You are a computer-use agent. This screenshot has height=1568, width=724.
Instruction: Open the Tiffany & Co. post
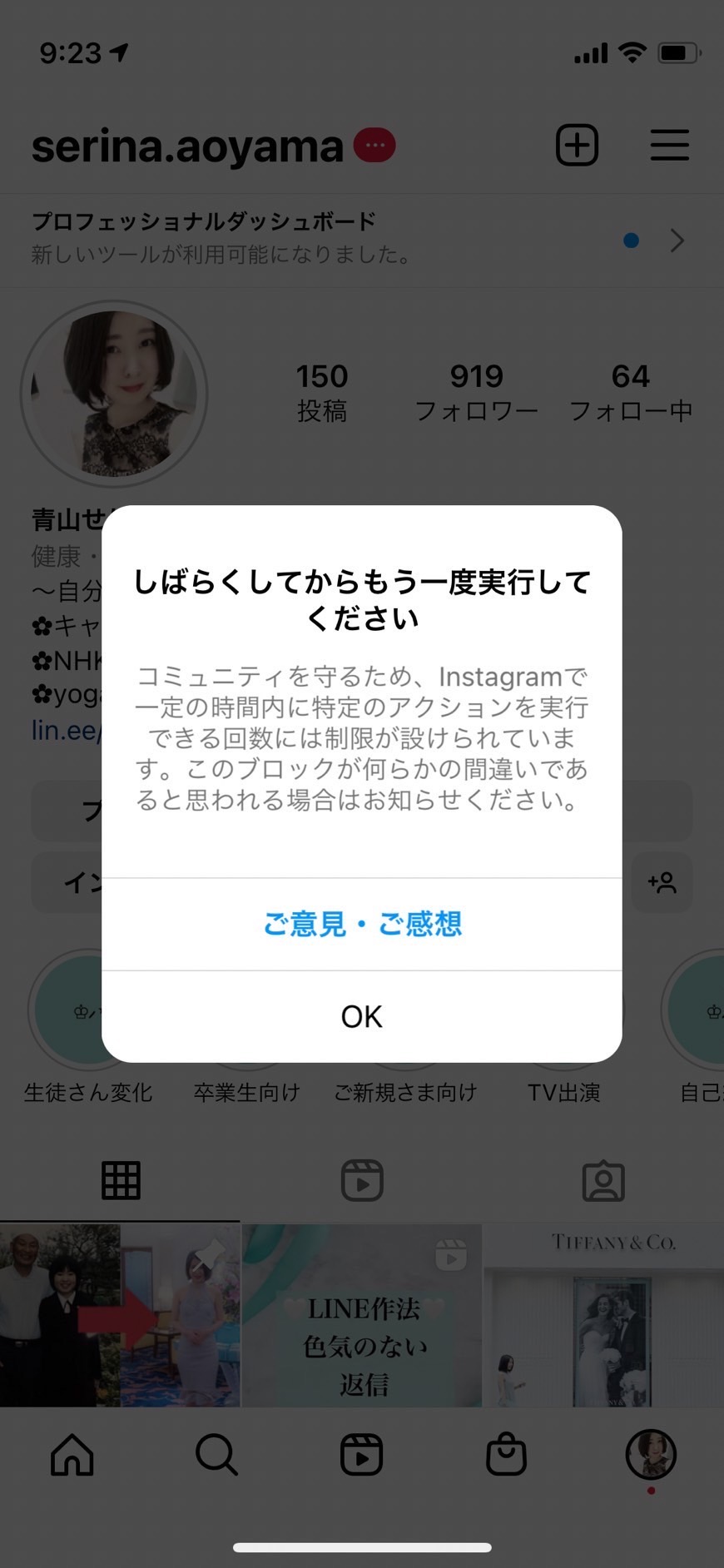[603, 1315]
